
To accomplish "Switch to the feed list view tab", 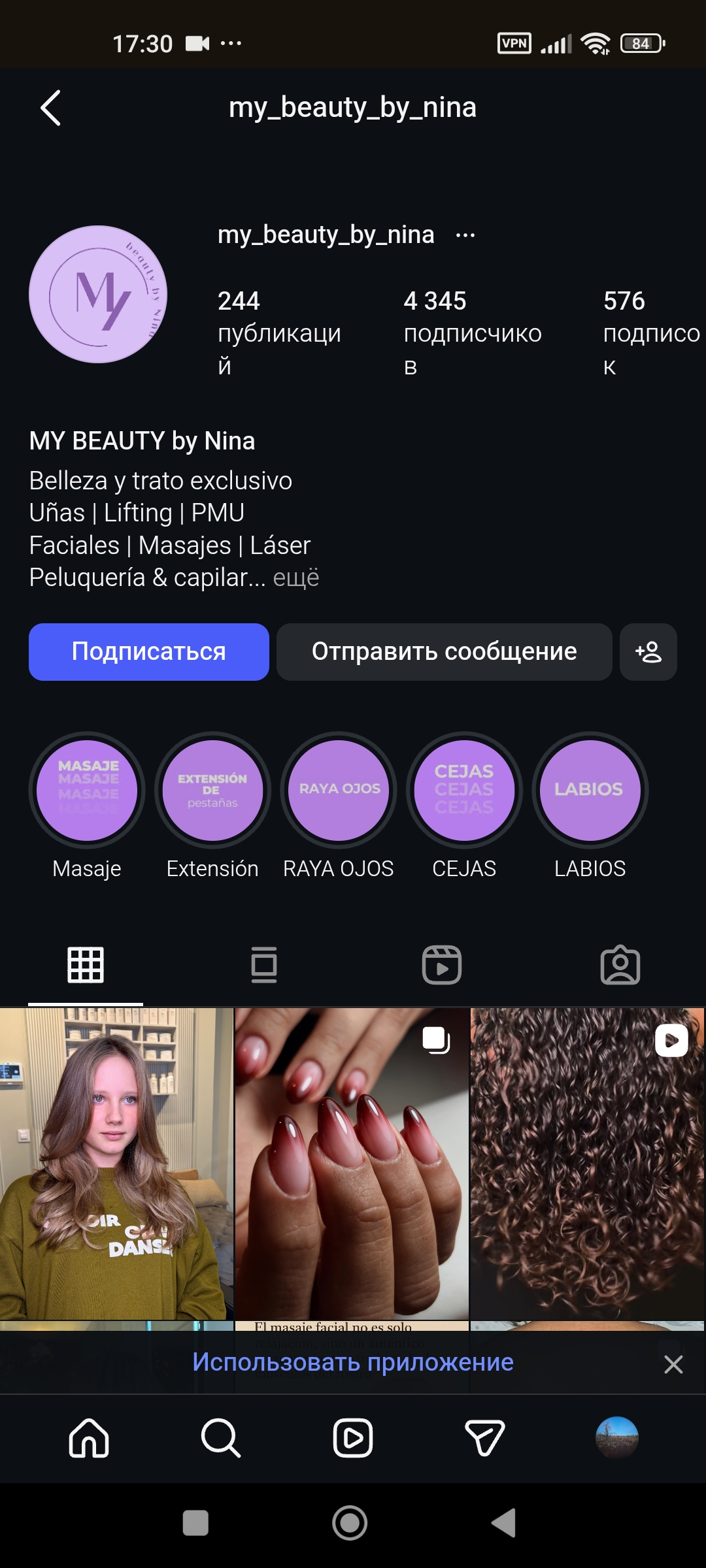I will click(x=264, y=964).
